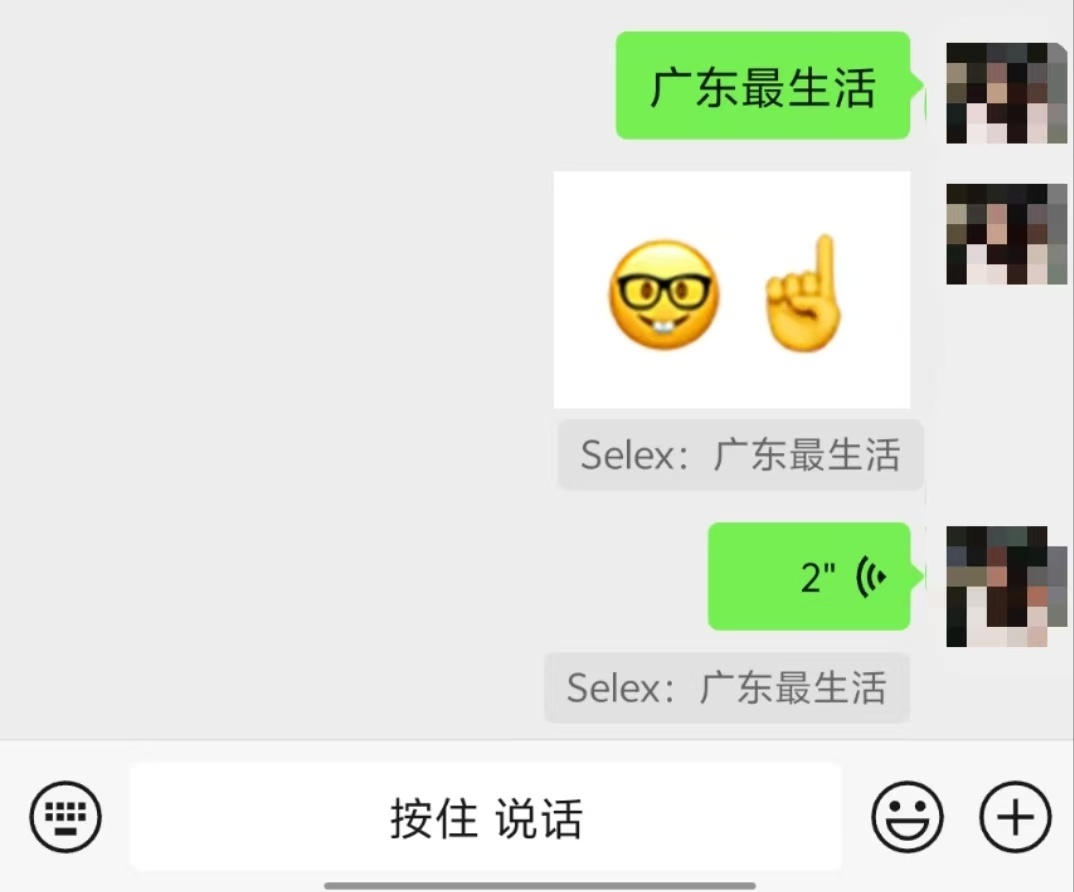The width and height of the screenshot is (1074, 892).
Task: Jump to quoted message under the image
Action: pyautogui.click(x=740, y=455)
